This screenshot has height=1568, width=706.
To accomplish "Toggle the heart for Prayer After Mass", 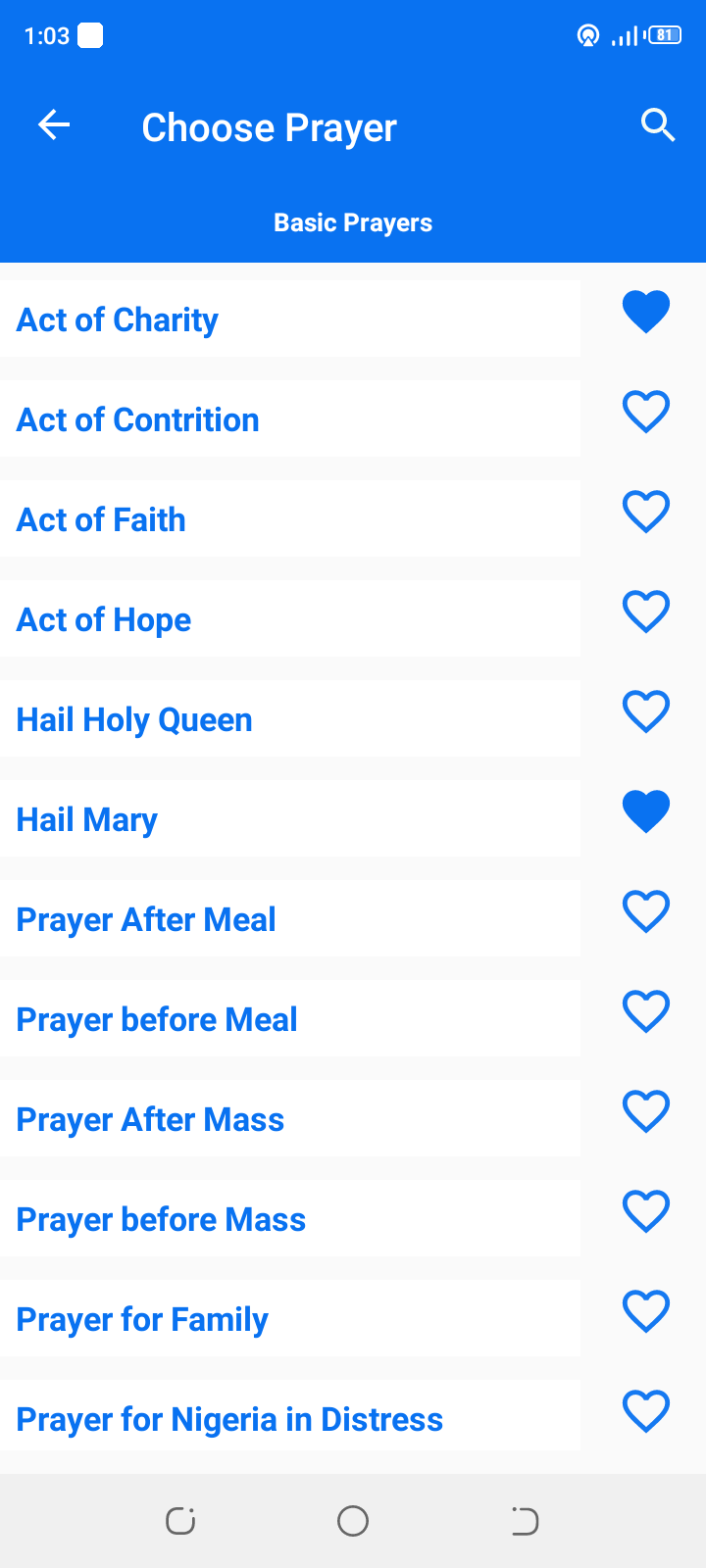I will 645,1111.
